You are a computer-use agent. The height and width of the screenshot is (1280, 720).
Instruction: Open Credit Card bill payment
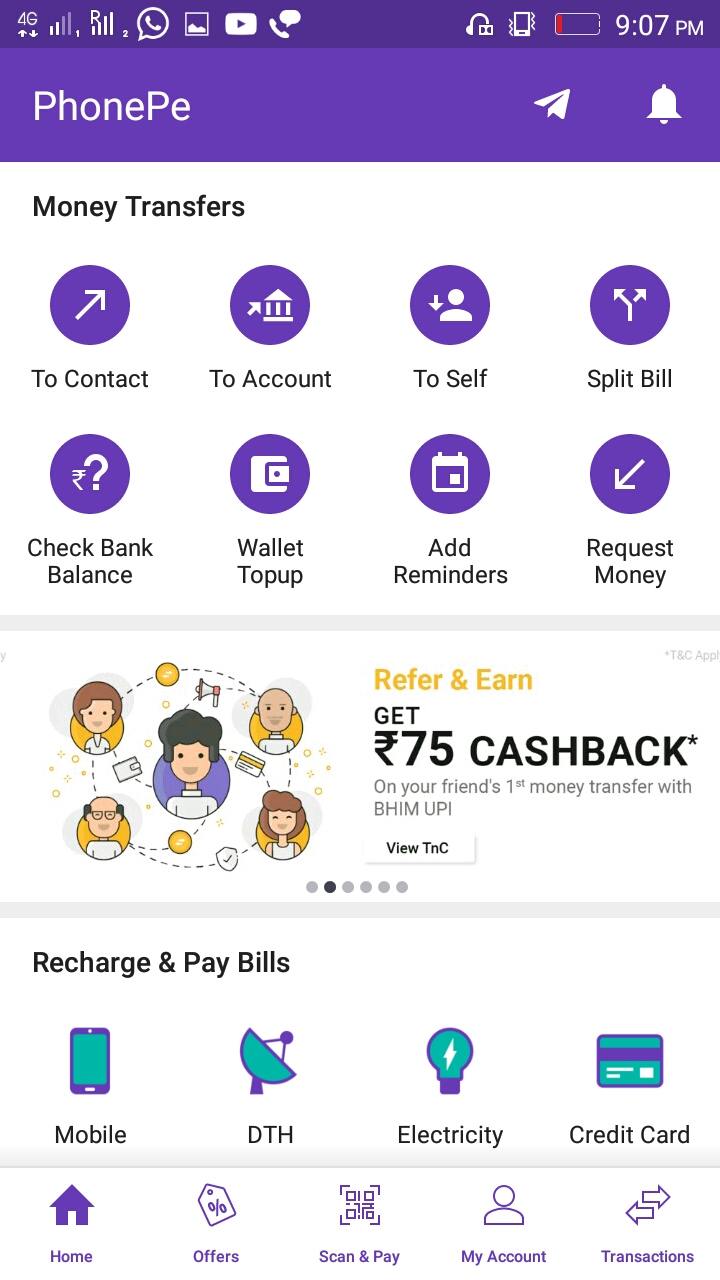pos(630,1061)
